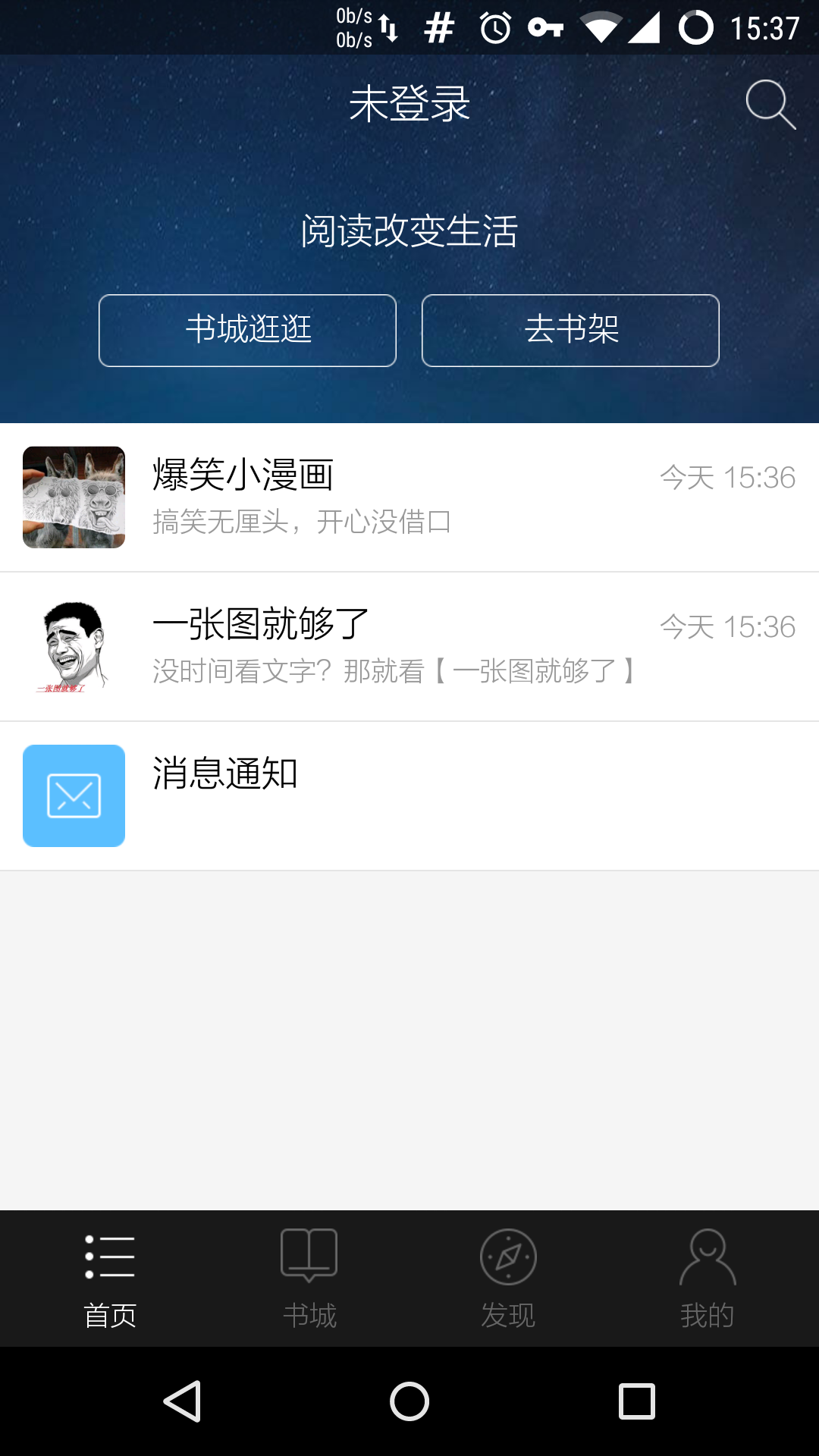This screenshot has height=1456, width=819.
Task: Open the 爆笑小漫画 conversation entry
Action: pyautogui.click(x=409, y=497)
